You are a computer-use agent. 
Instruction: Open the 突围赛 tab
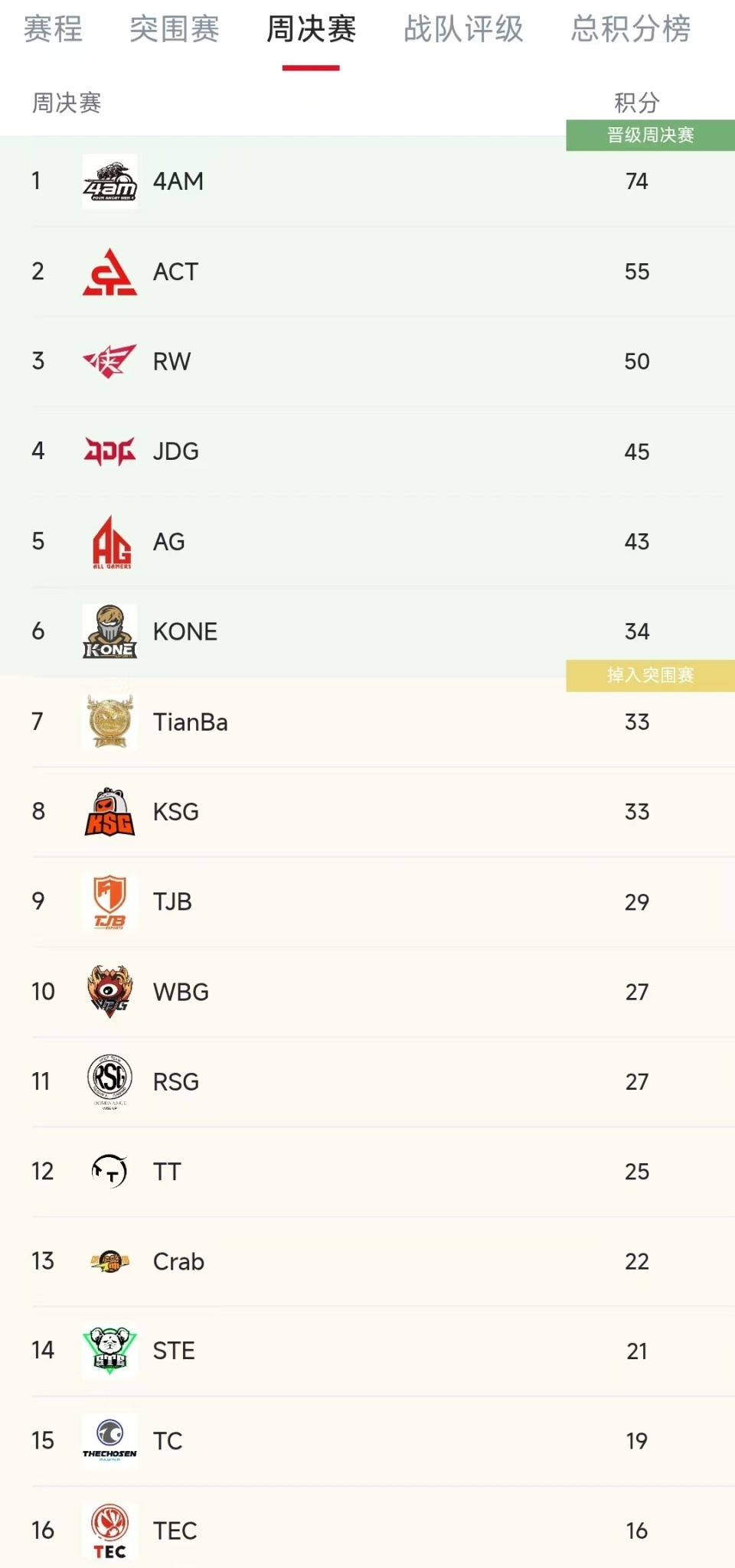coord(175,29)
